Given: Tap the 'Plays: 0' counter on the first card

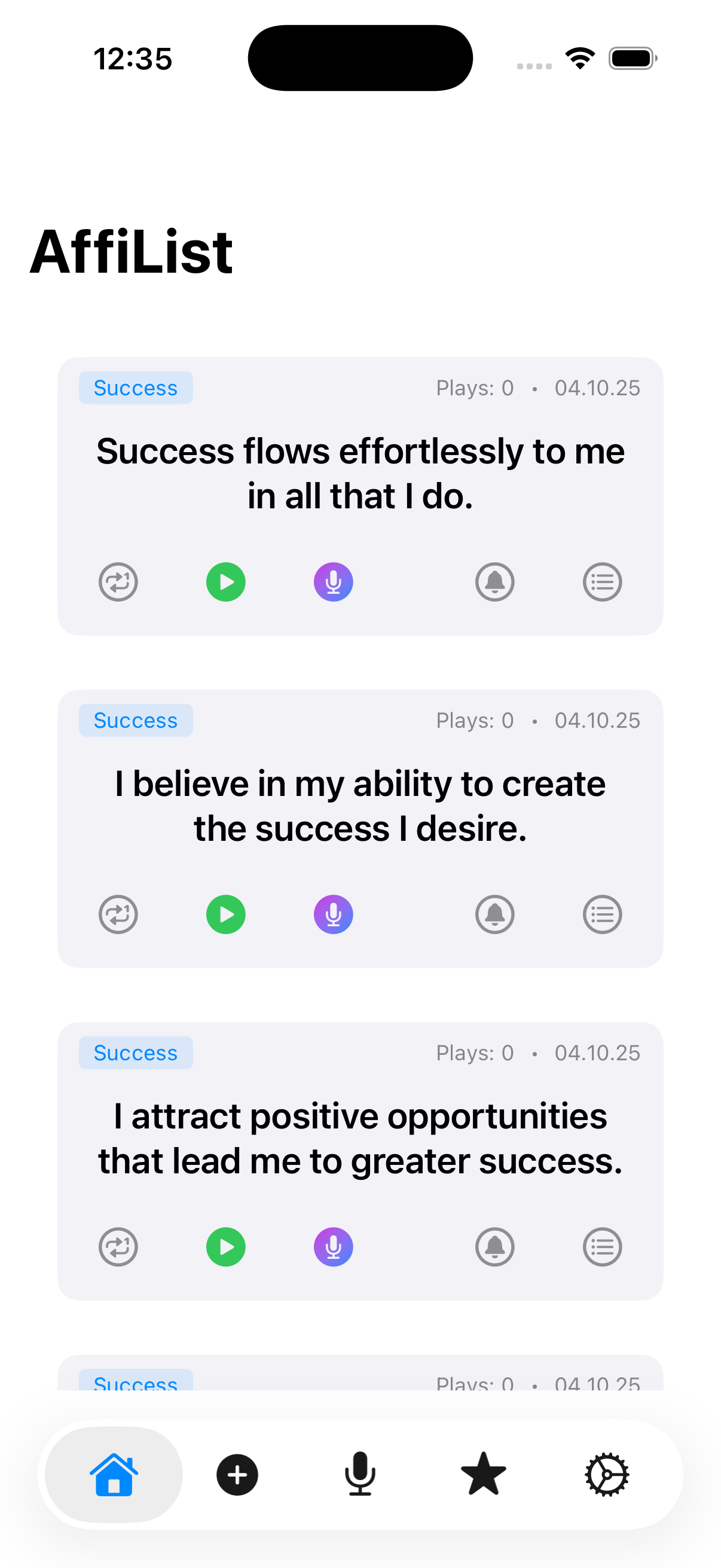Looking at the screenshot, I should (474, 387).
